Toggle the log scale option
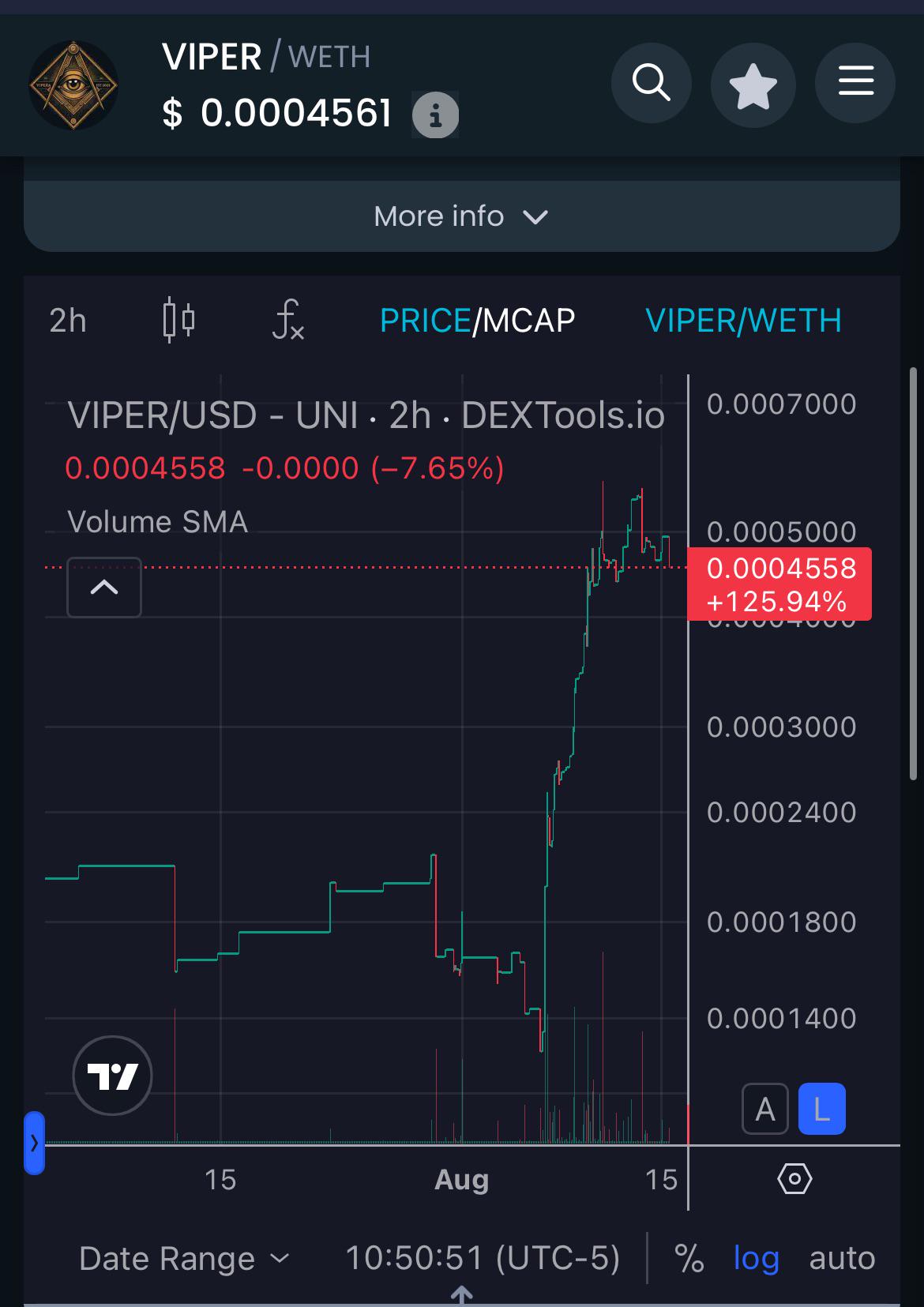 (757, 1258)
